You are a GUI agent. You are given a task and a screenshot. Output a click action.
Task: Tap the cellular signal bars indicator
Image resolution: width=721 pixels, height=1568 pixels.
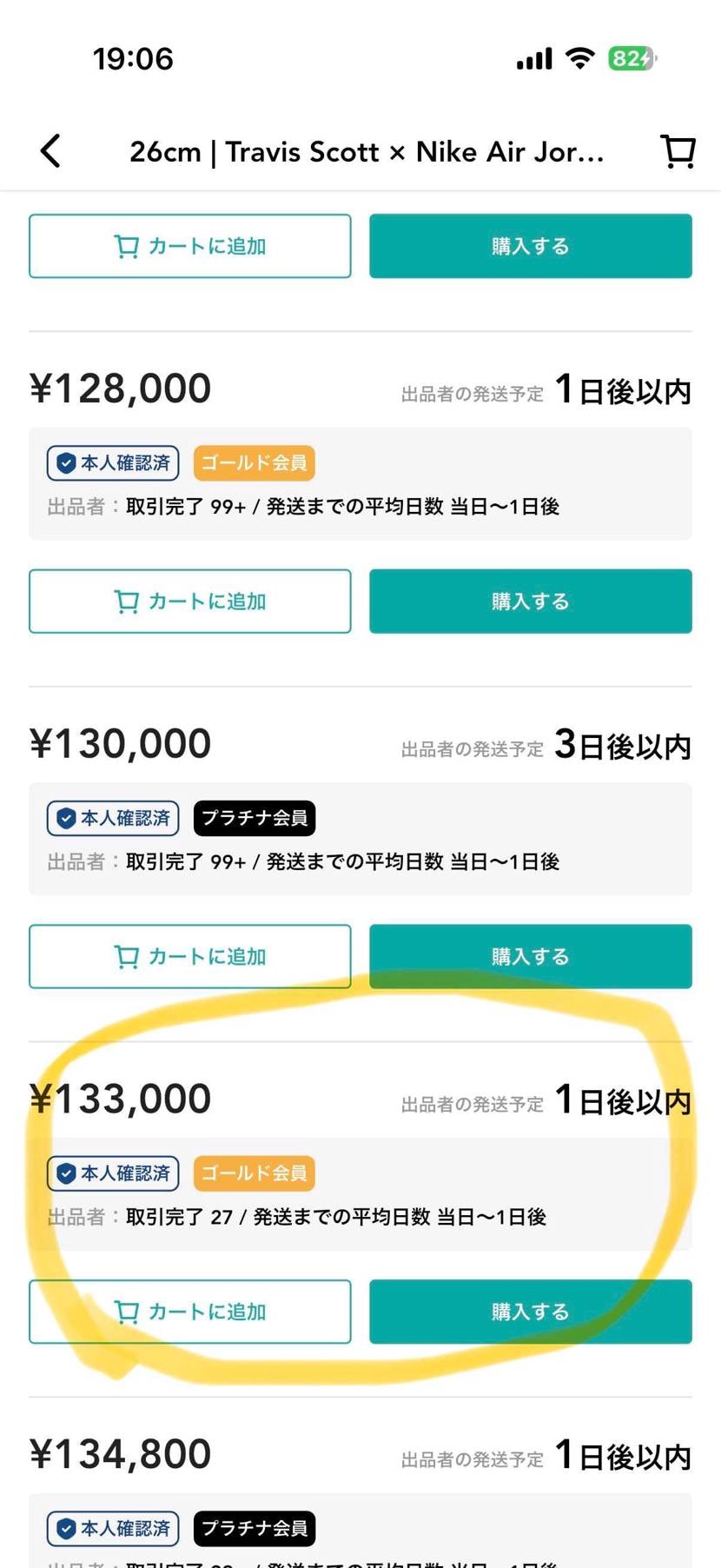pyautogui.click(x=532, y=57)
